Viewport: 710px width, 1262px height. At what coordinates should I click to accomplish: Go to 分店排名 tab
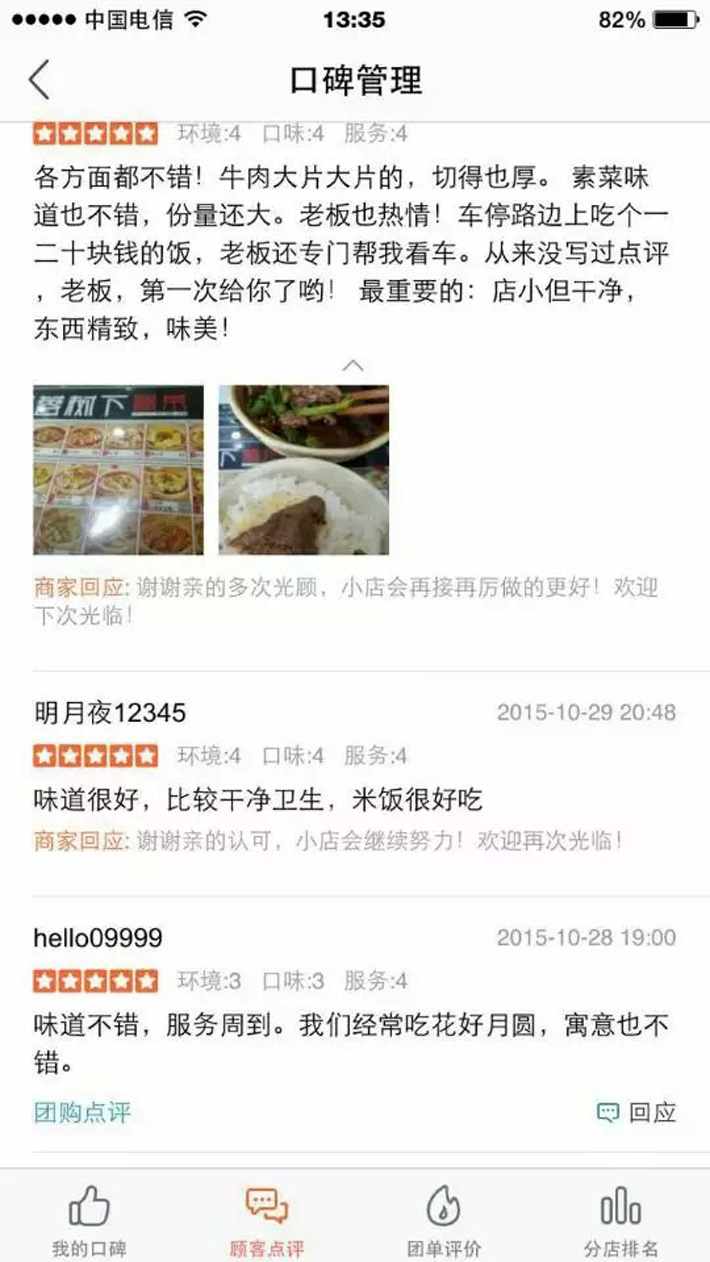621,1220
